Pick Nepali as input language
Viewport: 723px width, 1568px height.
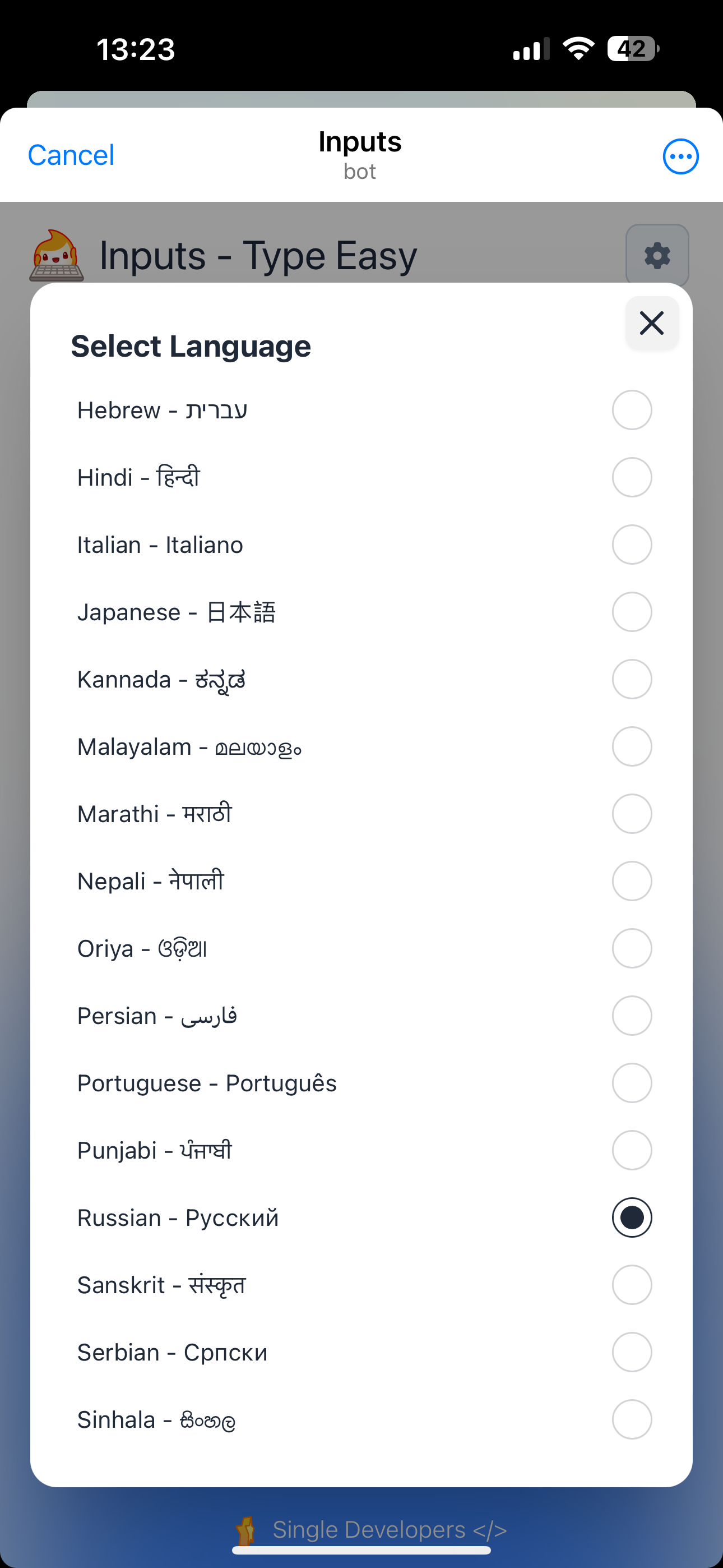tap(631, 881)
